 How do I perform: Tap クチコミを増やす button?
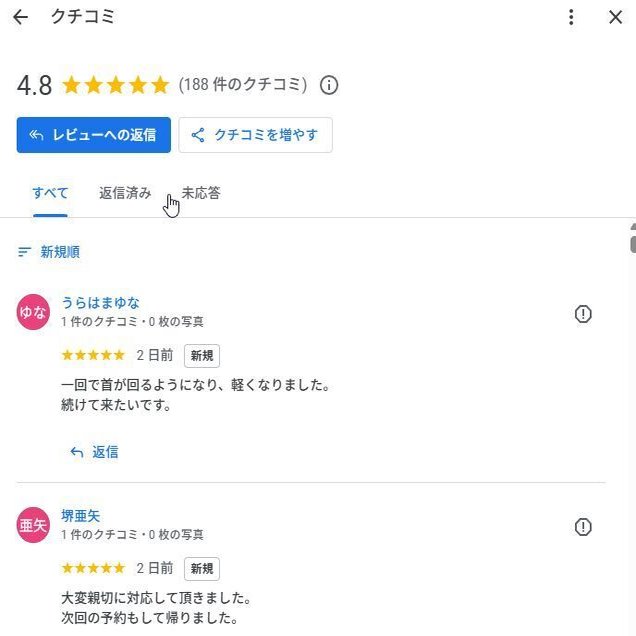pyautogui.click(x=255, y=135)
